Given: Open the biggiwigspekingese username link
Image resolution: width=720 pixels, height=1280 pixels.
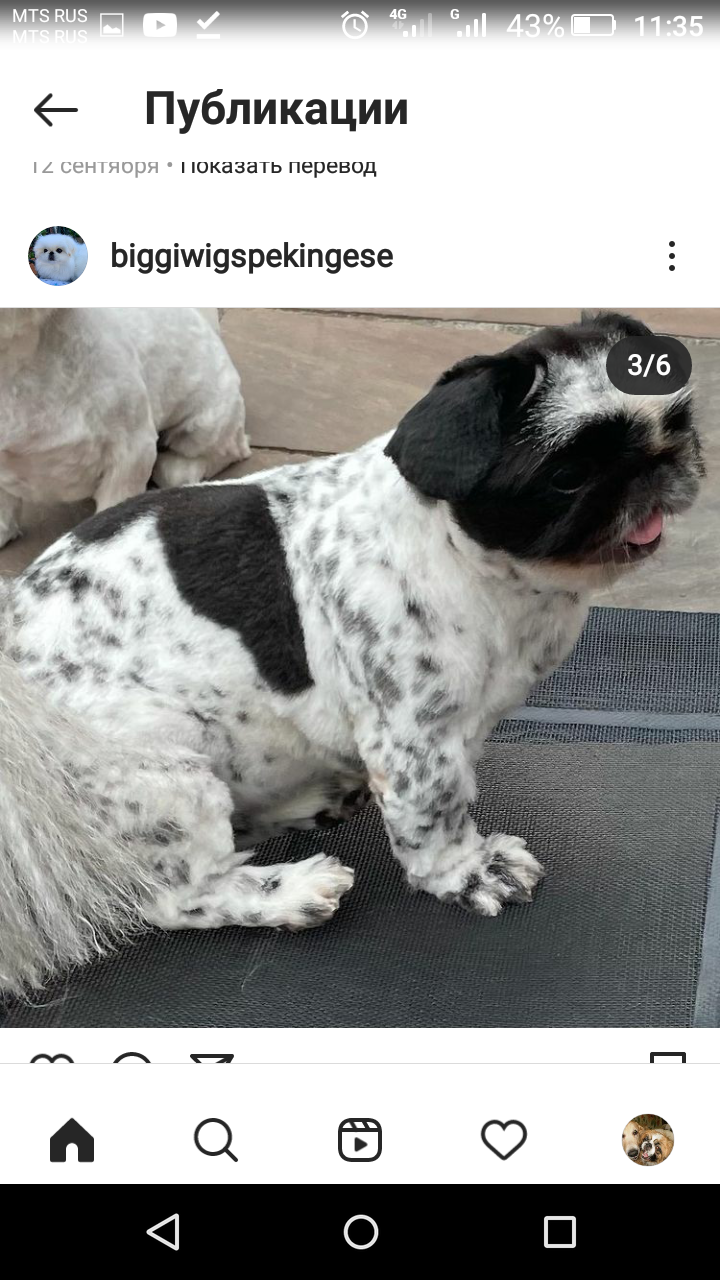Looking at the screenshot, I should [252, 256].
